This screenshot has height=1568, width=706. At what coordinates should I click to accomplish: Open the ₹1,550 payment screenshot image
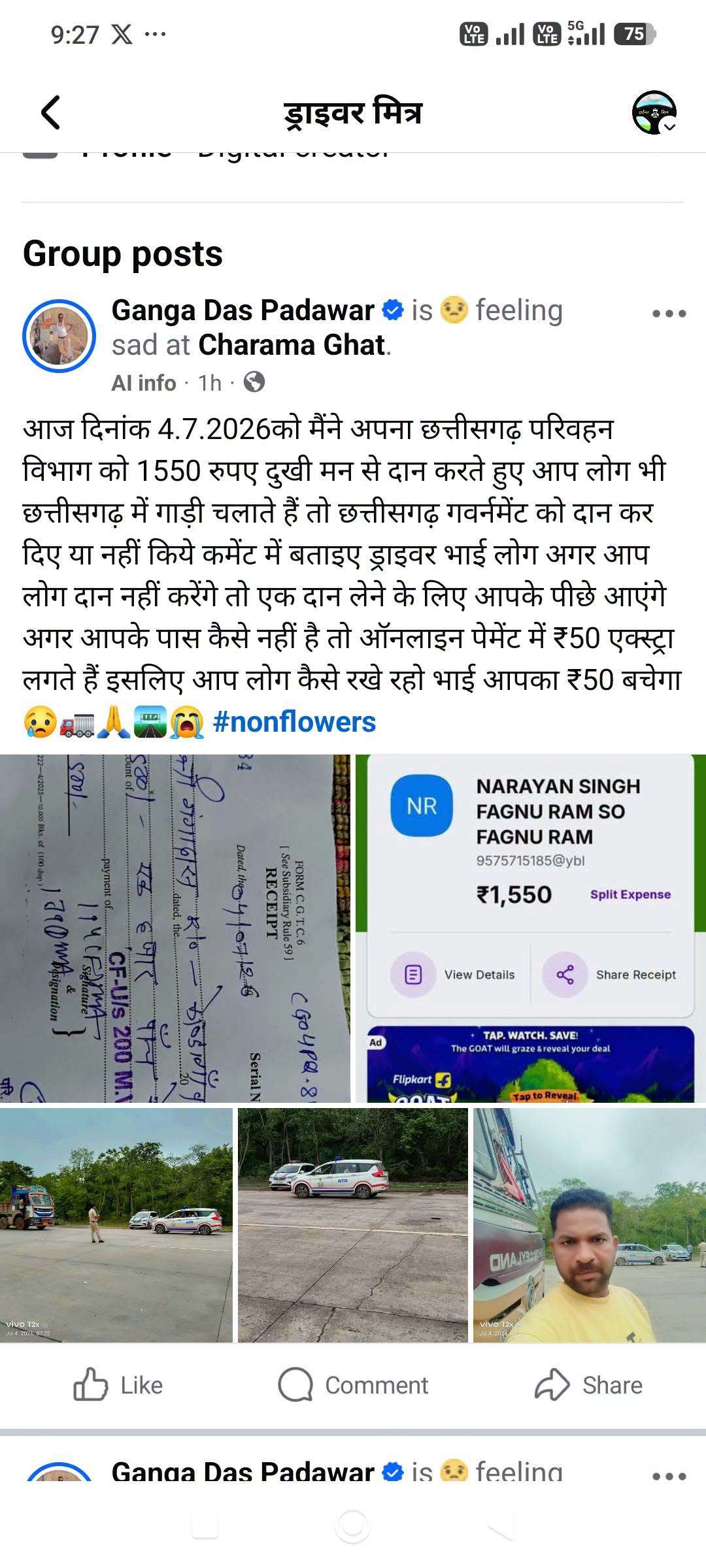531,928
